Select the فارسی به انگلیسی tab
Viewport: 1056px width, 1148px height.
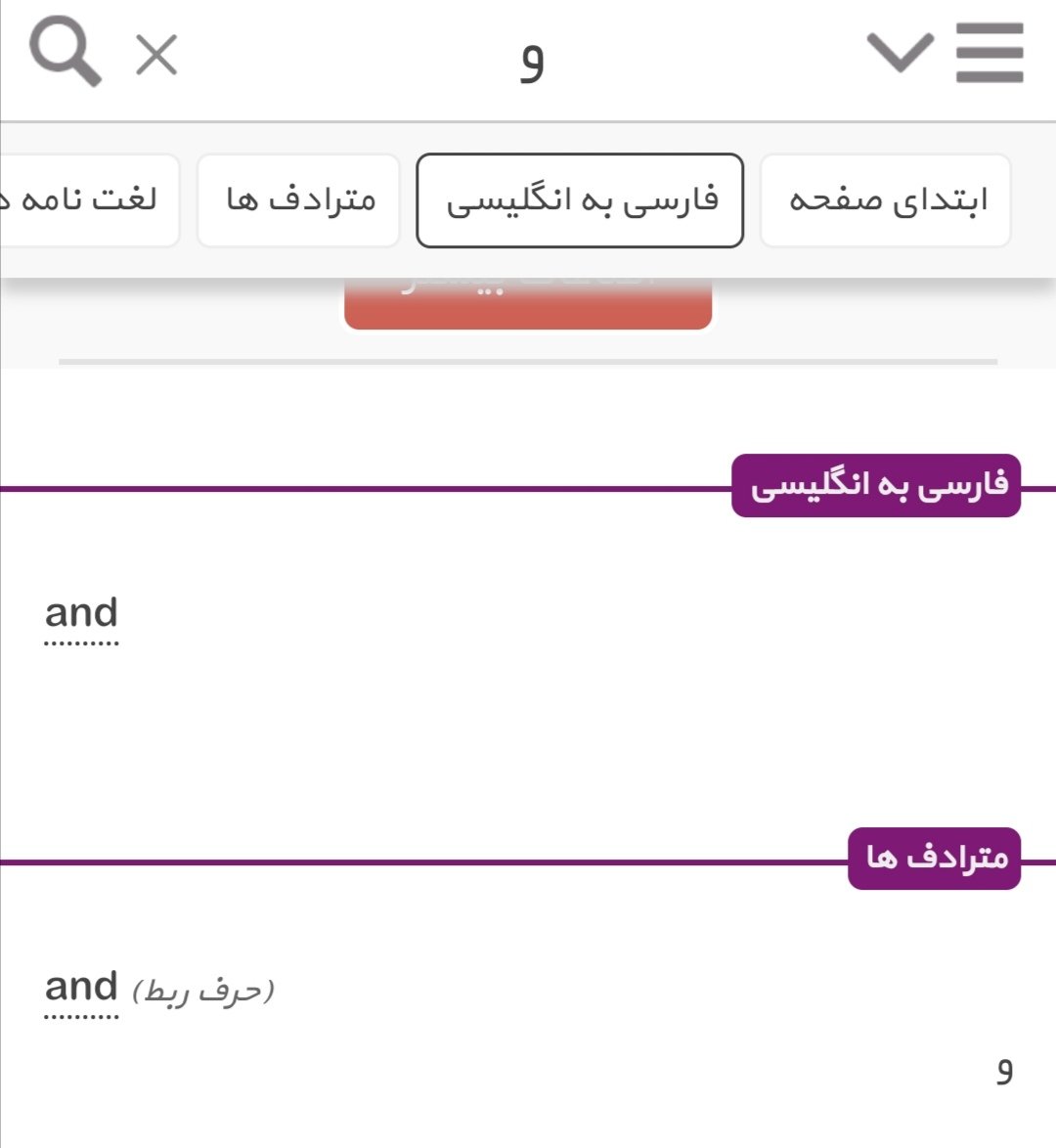pos(580,200)
